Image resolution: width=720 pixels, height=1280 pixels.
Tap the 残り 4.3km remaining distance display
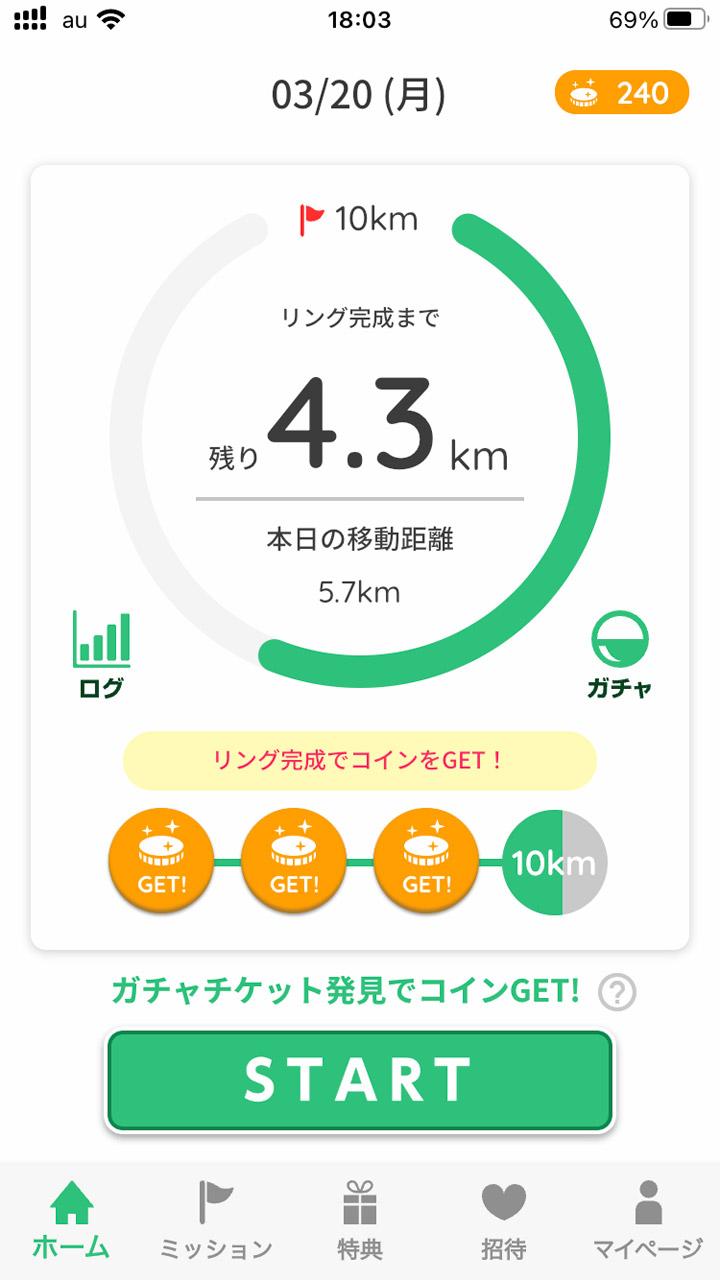click(360, 430)
